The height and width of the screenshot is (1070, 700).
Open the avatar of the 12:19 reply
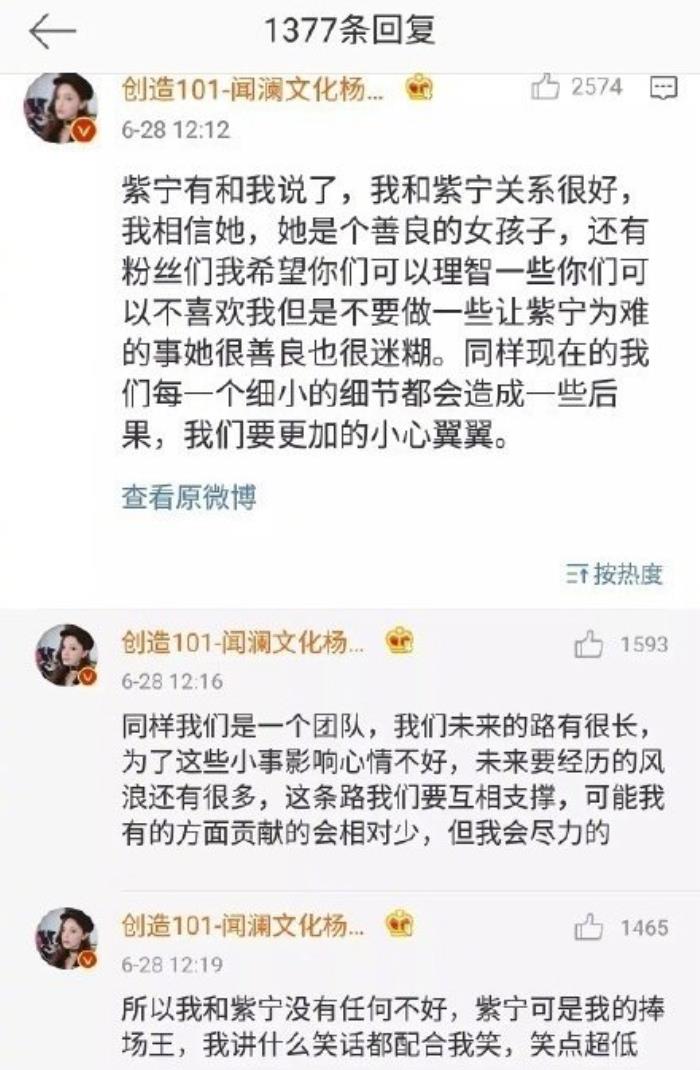[x=65, y=938]
